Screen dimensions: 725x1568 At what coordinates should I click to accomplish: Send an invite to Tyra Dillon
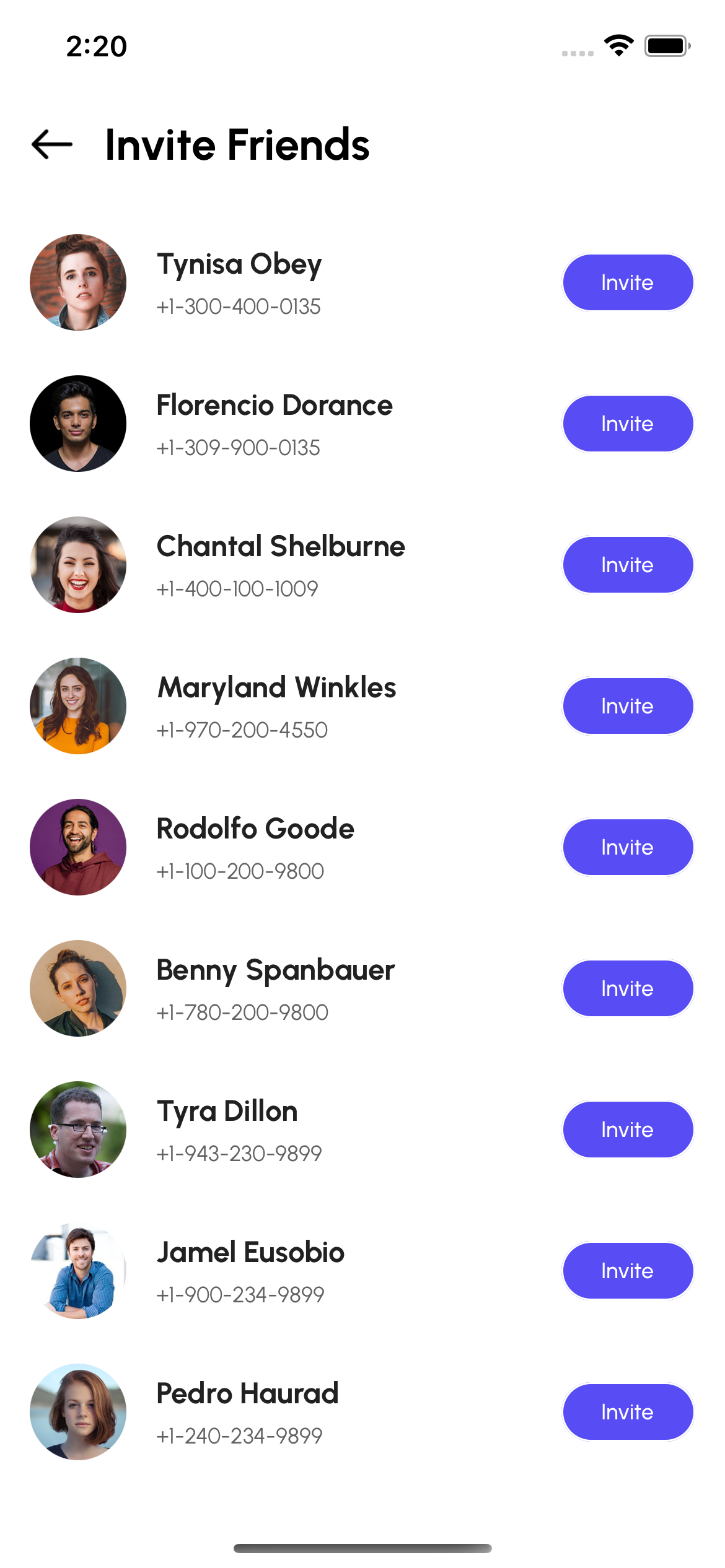pos(627,1130)
